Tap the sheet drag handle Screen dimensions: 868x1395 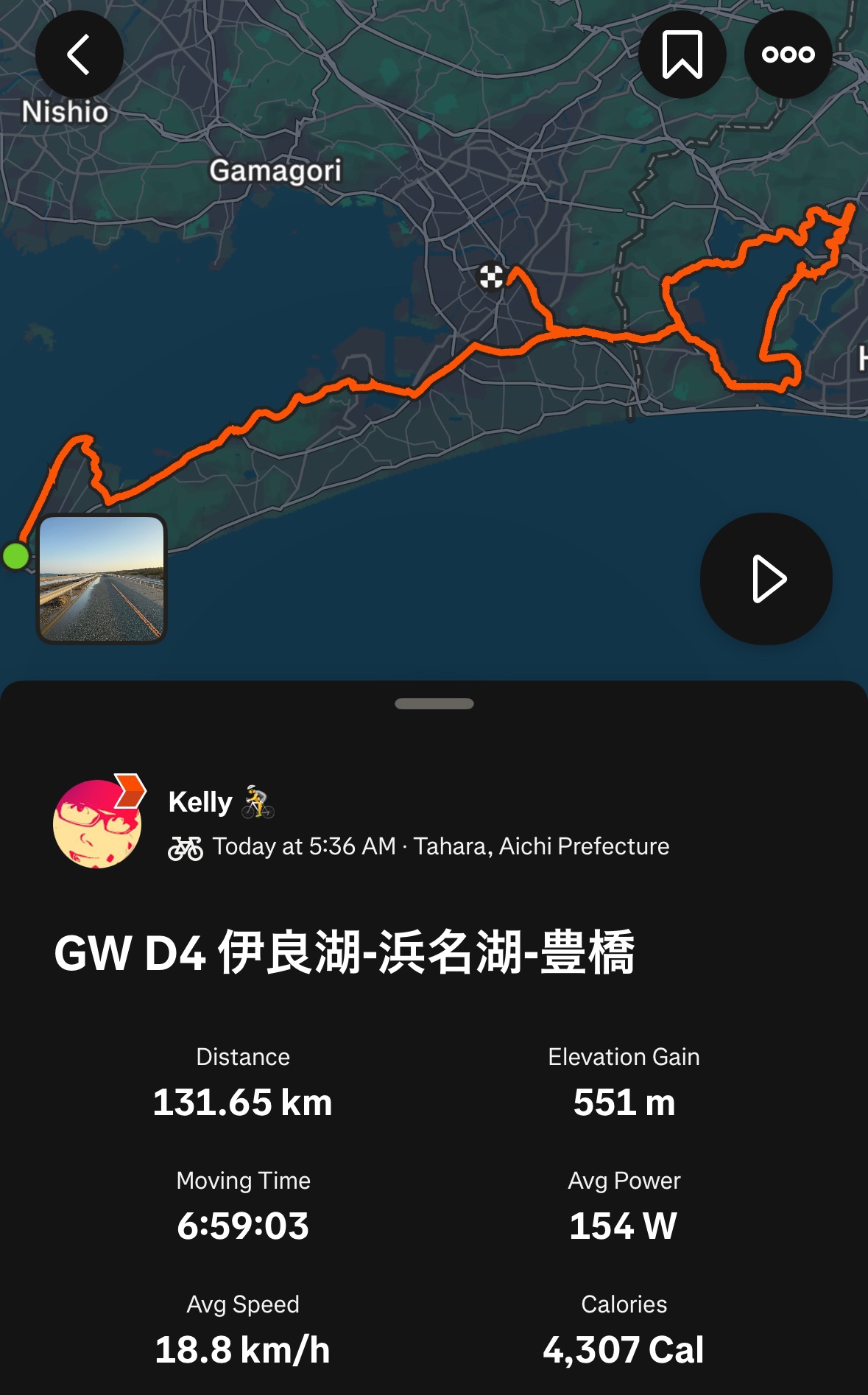coord(434,703)
